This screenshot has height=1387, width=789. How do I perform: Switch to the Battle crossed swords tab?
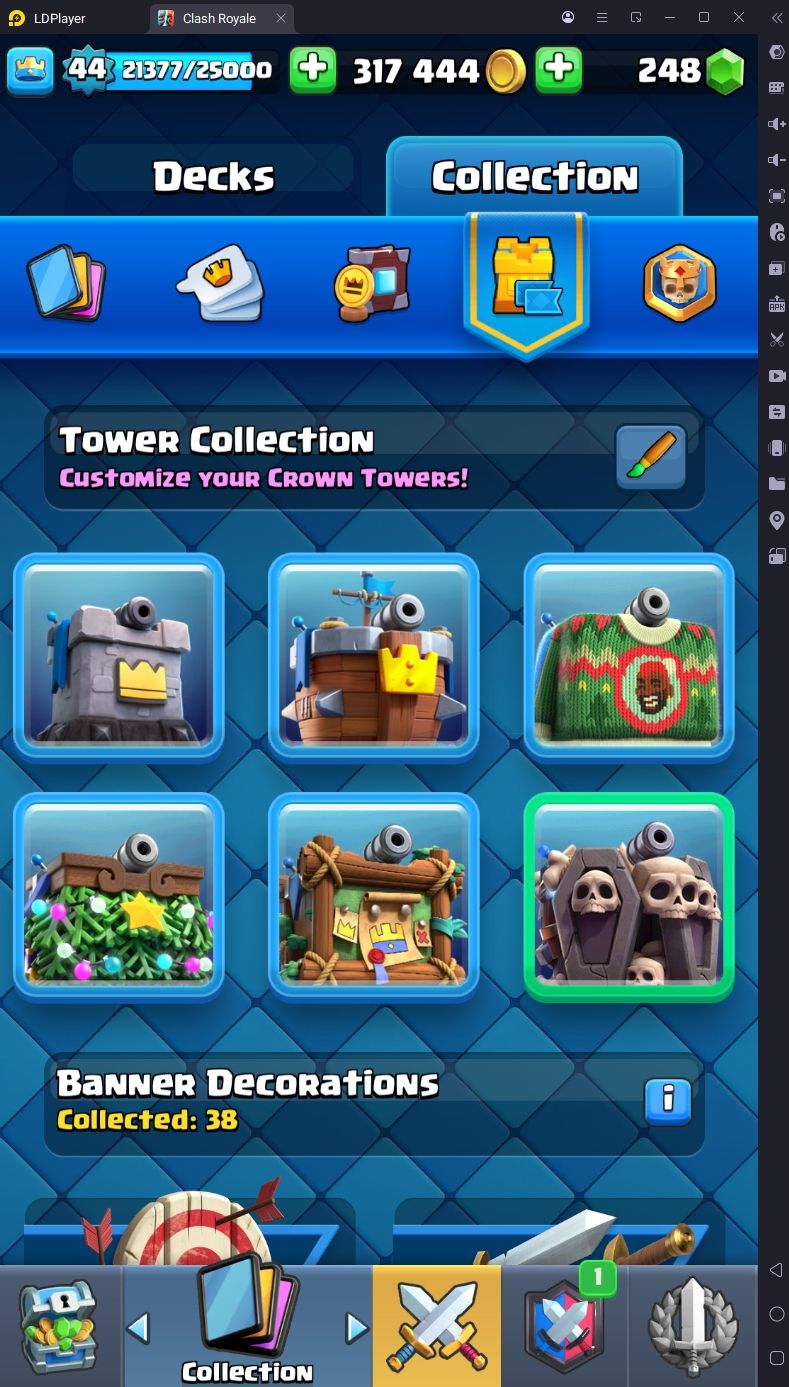pos(437,1326)
